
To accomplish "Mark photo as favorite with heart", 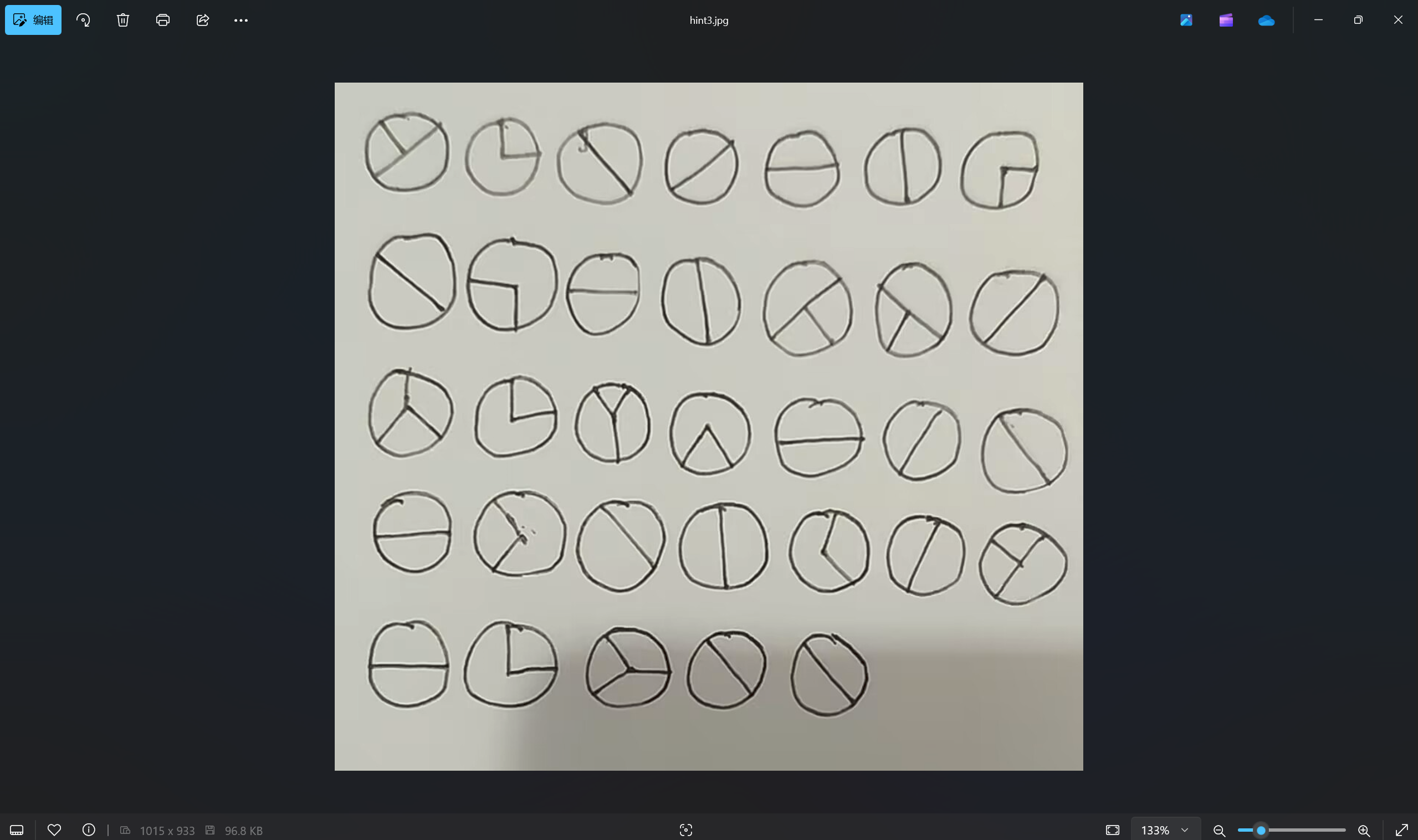I will point(54,830).
